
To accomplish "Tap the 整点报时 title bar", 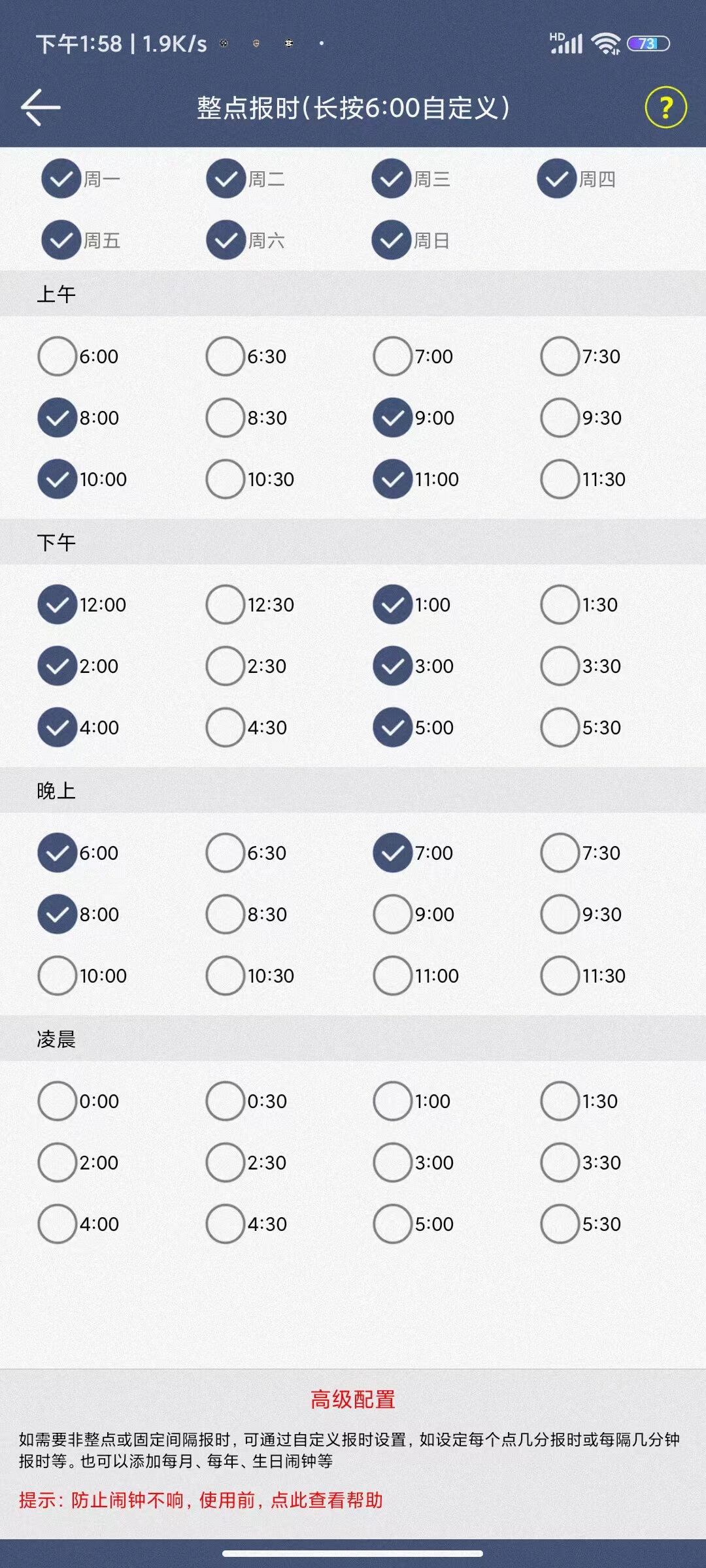I will pyautogui.click(x=353, y=108).
